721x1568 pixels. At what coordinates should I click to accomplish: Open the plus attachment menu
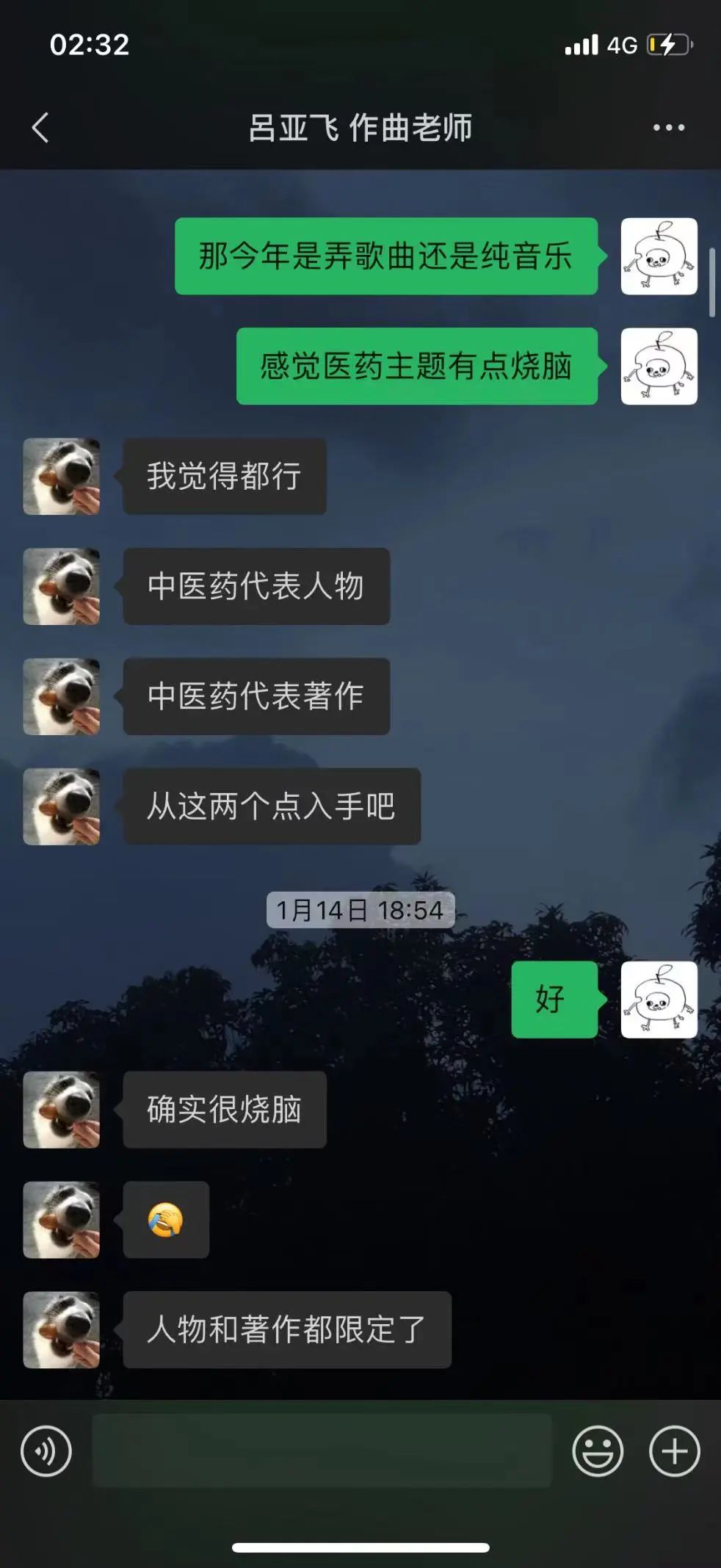click(x=674, y=1451)
